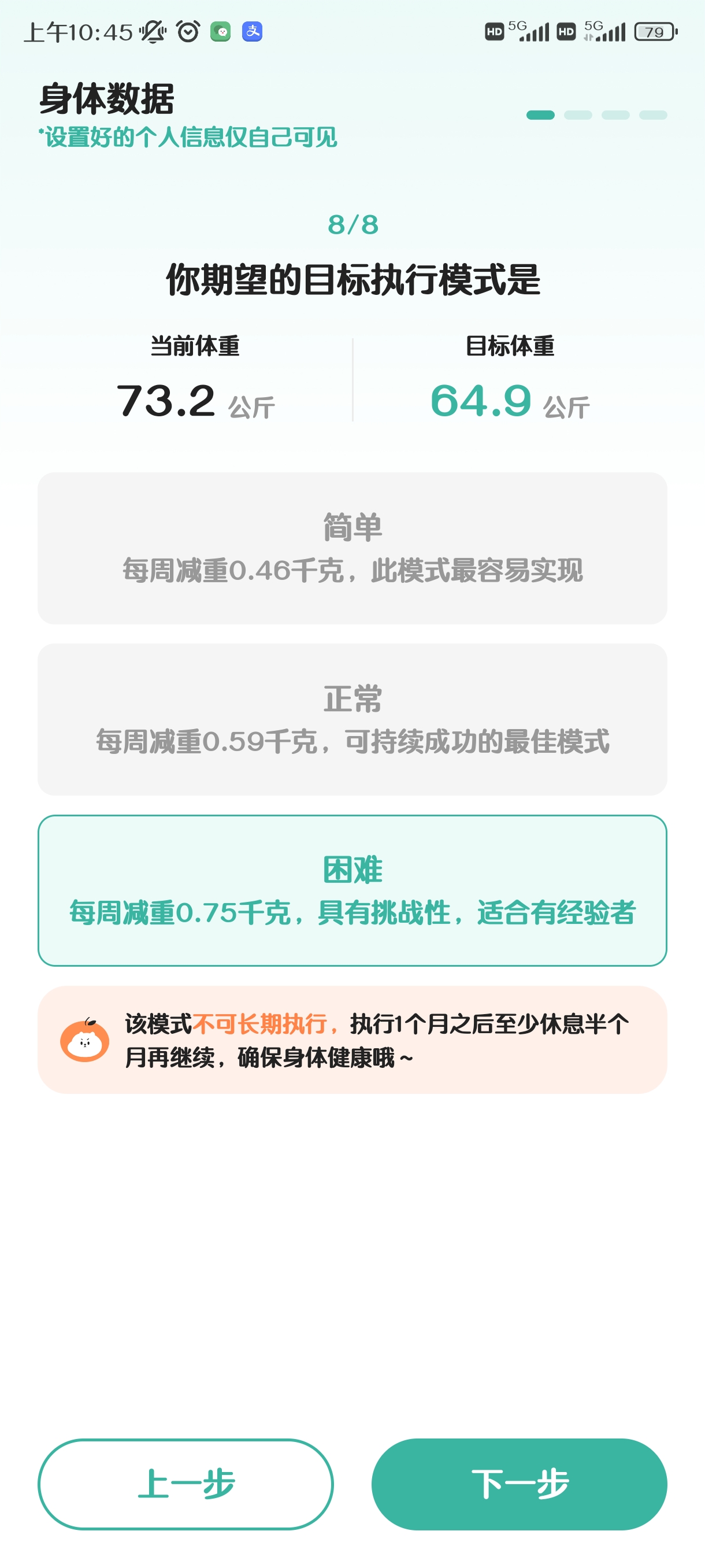
Task: Select the 正常 weight loss mode
Action: coord(351,723)
